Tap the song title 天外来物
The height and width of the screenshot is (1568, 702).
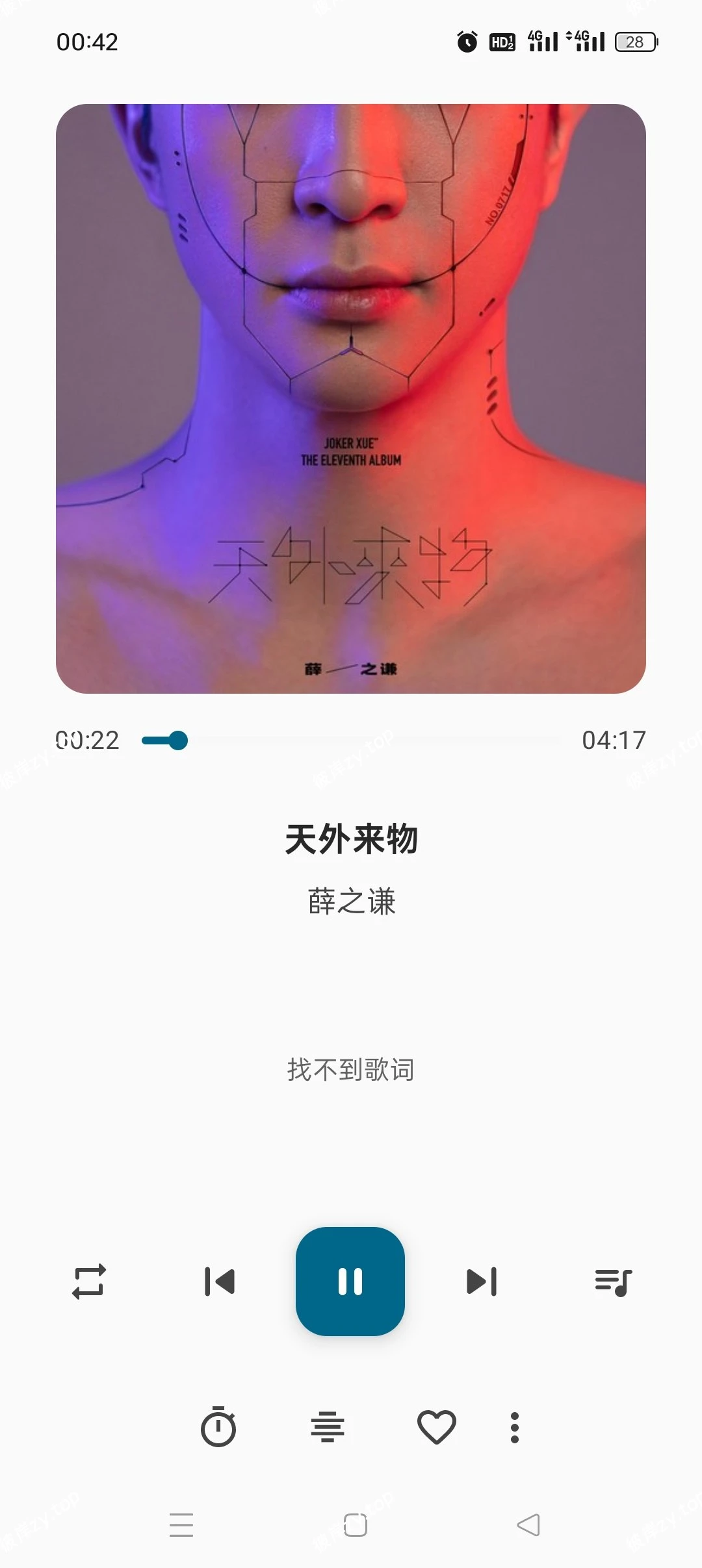pyautogui.click(x=351, y=838)
